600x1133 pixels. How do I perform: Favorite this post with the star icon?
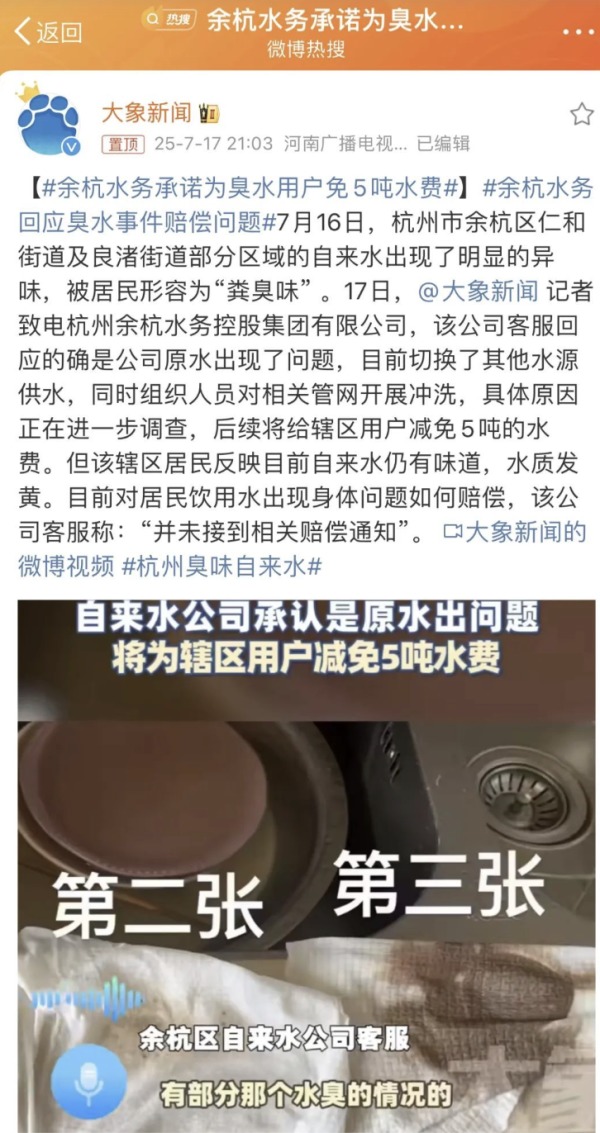point(581,114)
